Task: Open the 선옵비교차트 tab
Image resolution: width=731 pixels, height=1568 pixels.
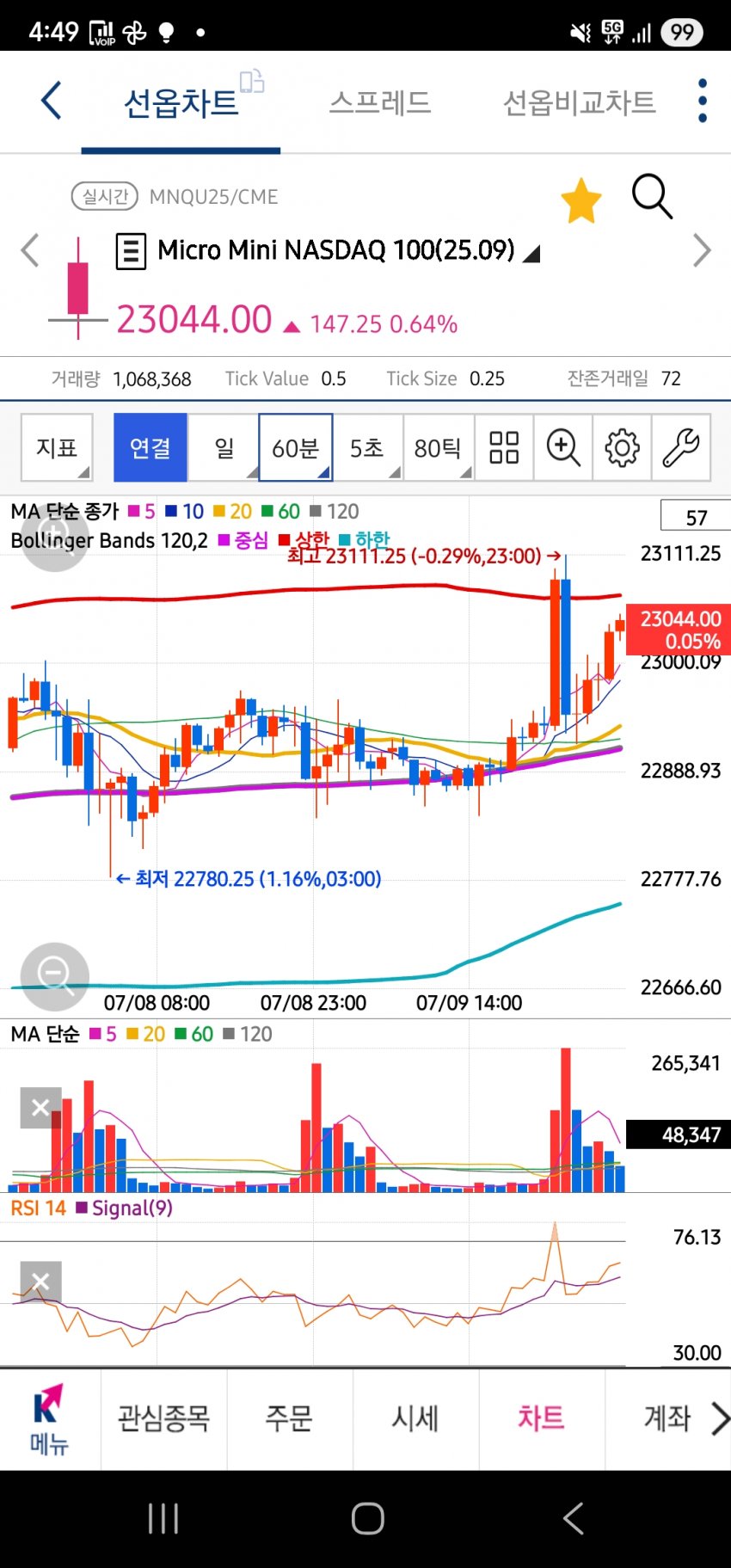Action: coord(579,102)
